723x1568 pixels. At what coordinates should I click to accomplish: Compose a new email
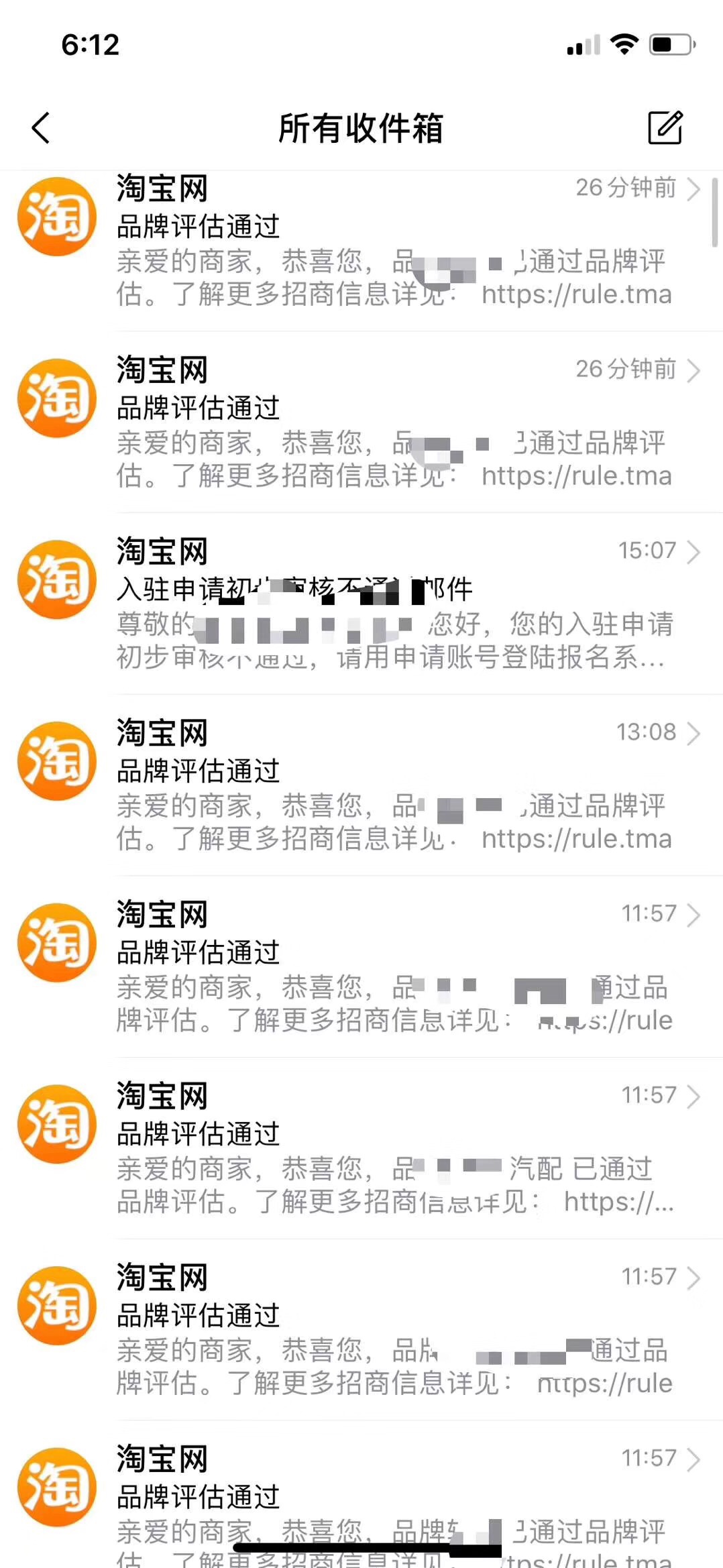[665, 127]
